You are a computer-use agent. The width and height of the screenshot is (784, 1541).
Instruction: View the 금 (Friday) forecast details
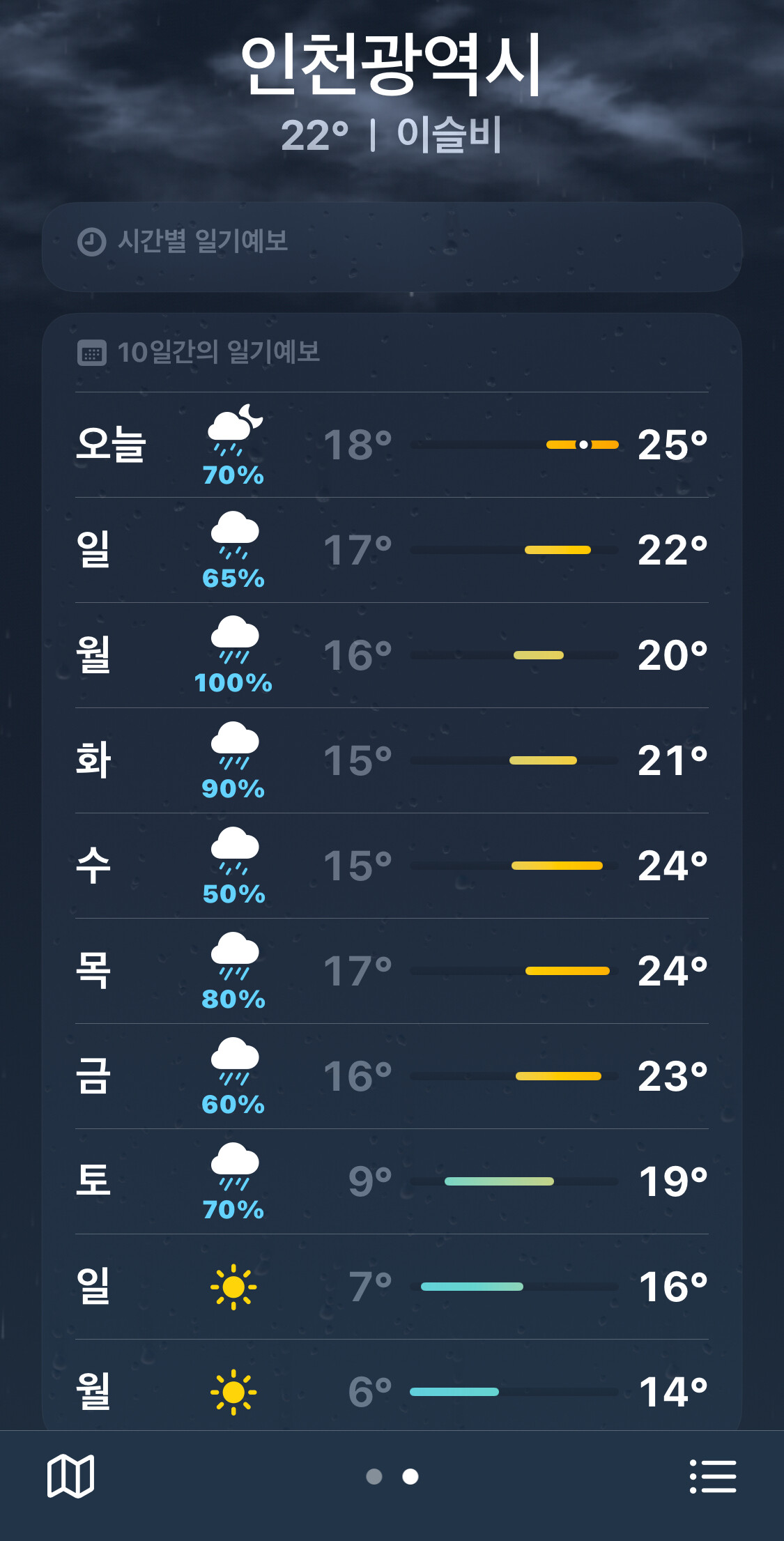[x=392, y=1076]
